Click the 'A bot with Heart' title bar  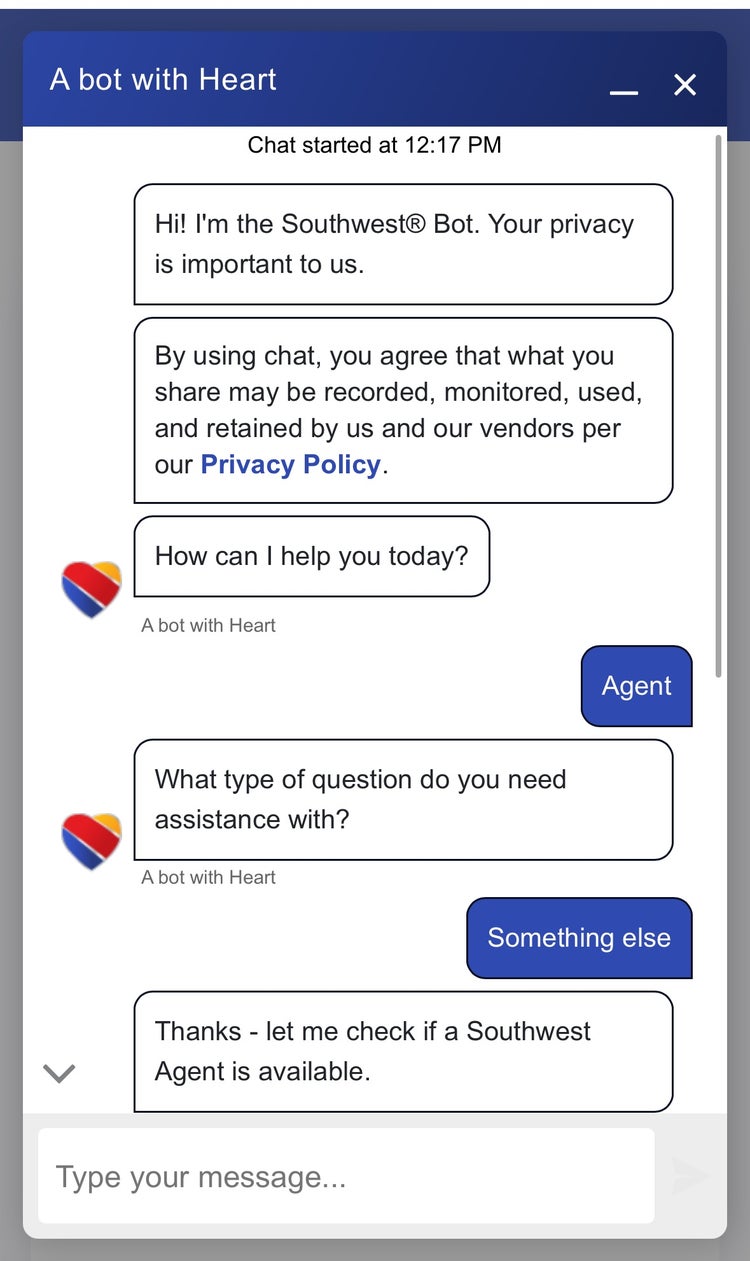163,79
